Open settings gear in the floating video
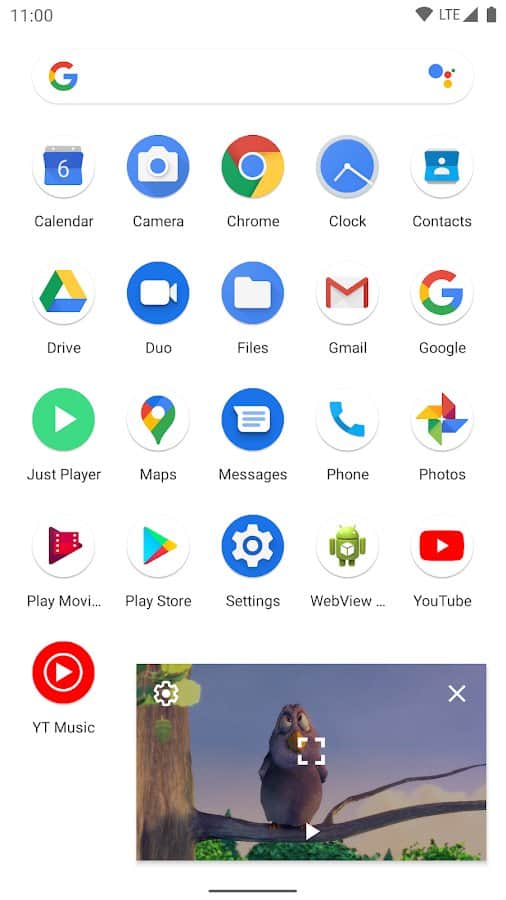This screenshot has width=506, height=900. 166,693
